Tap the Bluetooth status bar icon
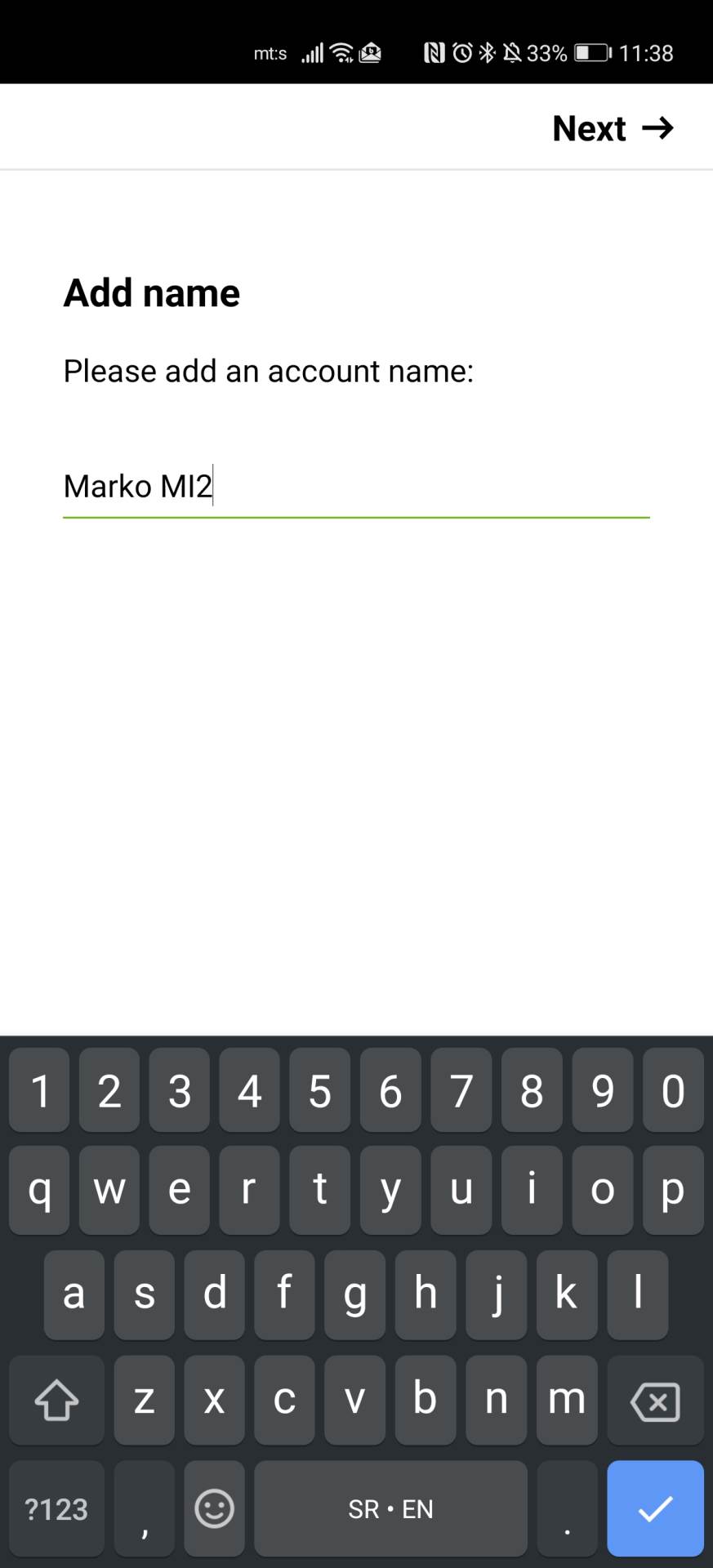713x1568 pixels. pos(485,52)
